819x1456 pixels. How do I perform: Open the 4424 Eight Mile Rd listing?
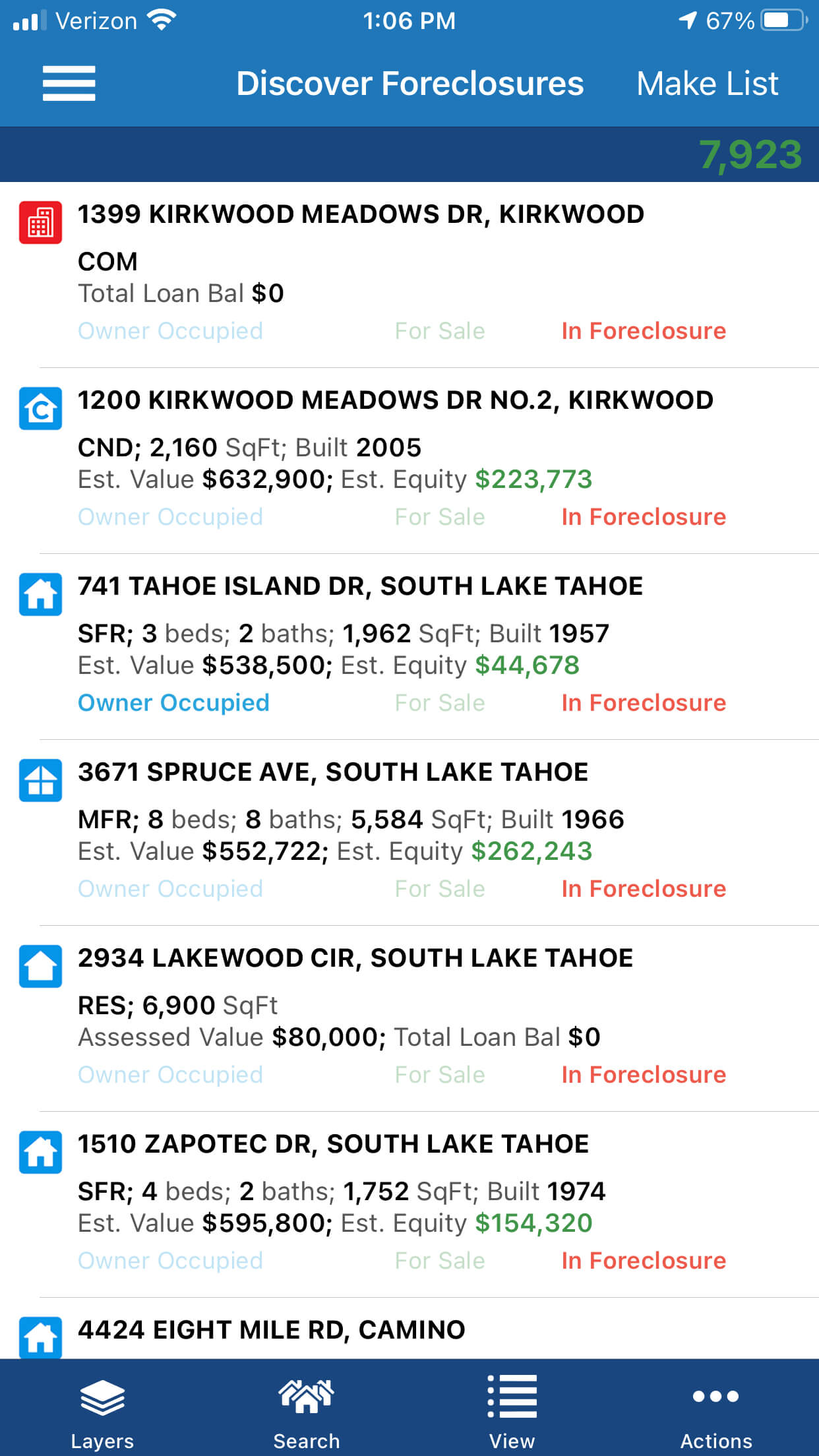[x=270, y=1330]
